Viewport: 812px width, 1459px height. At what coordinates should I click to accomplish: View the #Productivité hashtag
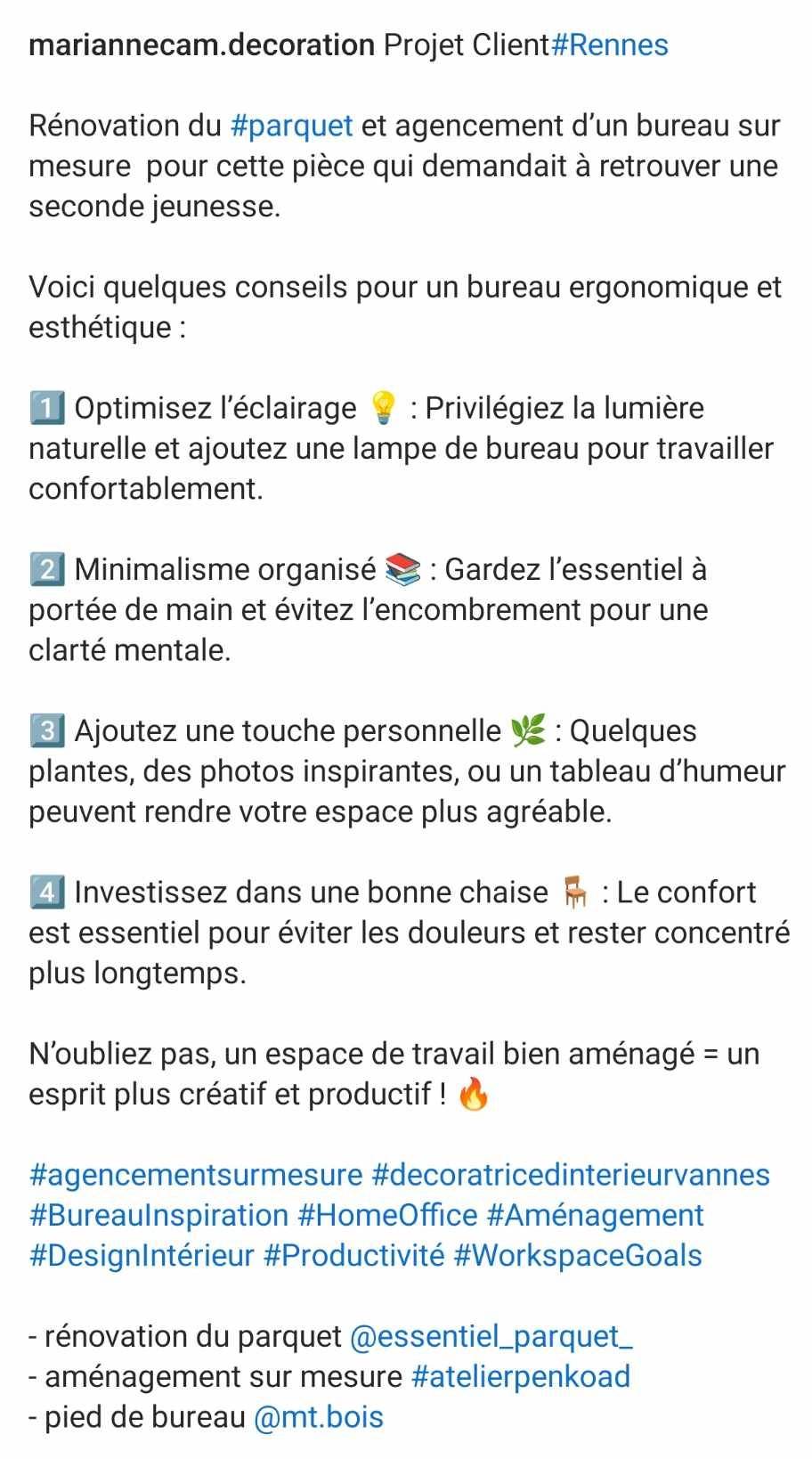pyautogui.click(x=353, y=1256)
